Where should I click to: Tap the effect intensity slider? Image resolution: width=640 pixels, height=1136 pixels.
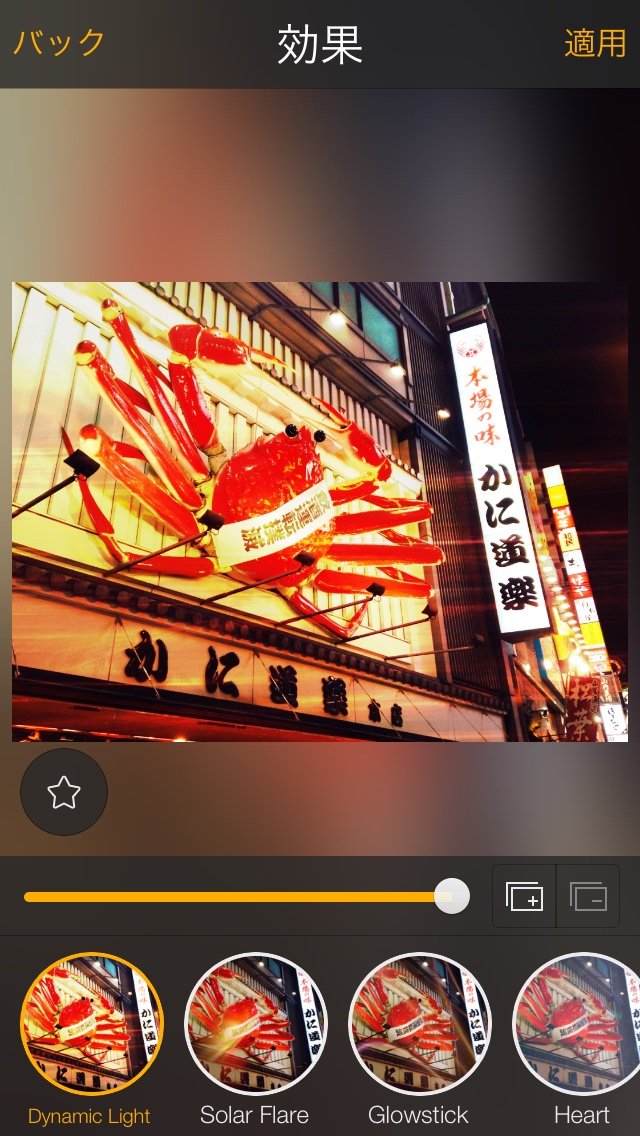pyautogui.click(x=240, y=897)
